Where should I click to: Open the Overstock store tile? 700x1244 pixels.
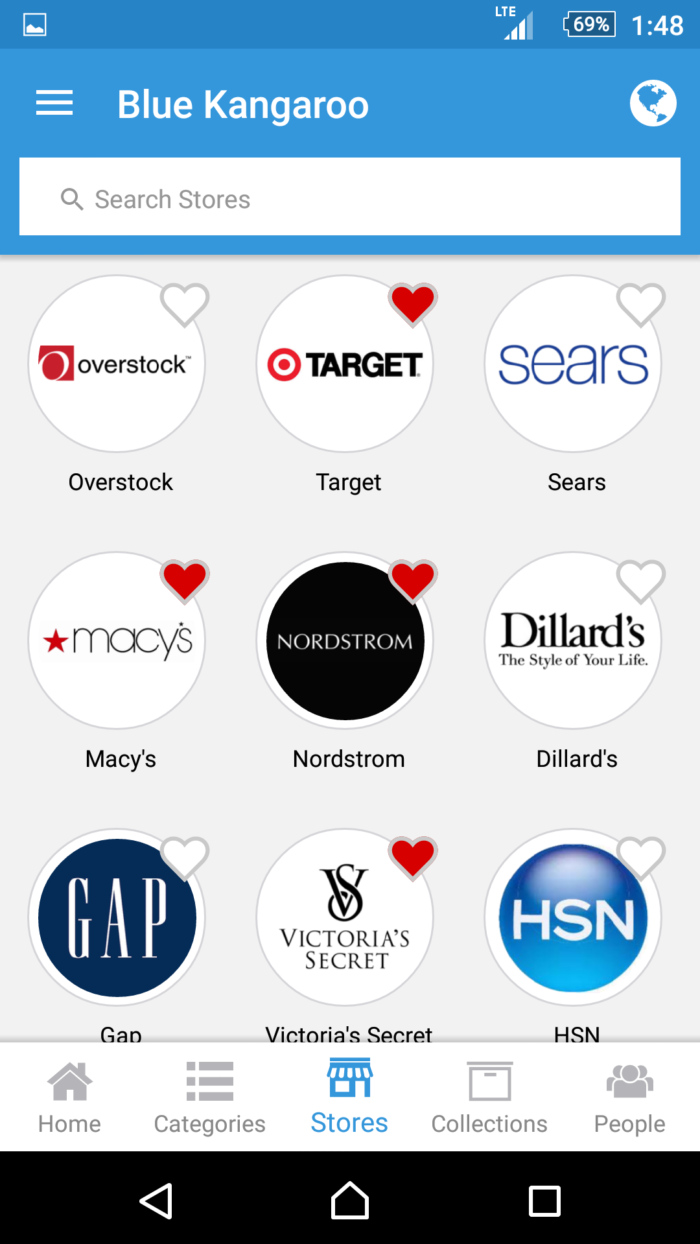coord(116,365)
